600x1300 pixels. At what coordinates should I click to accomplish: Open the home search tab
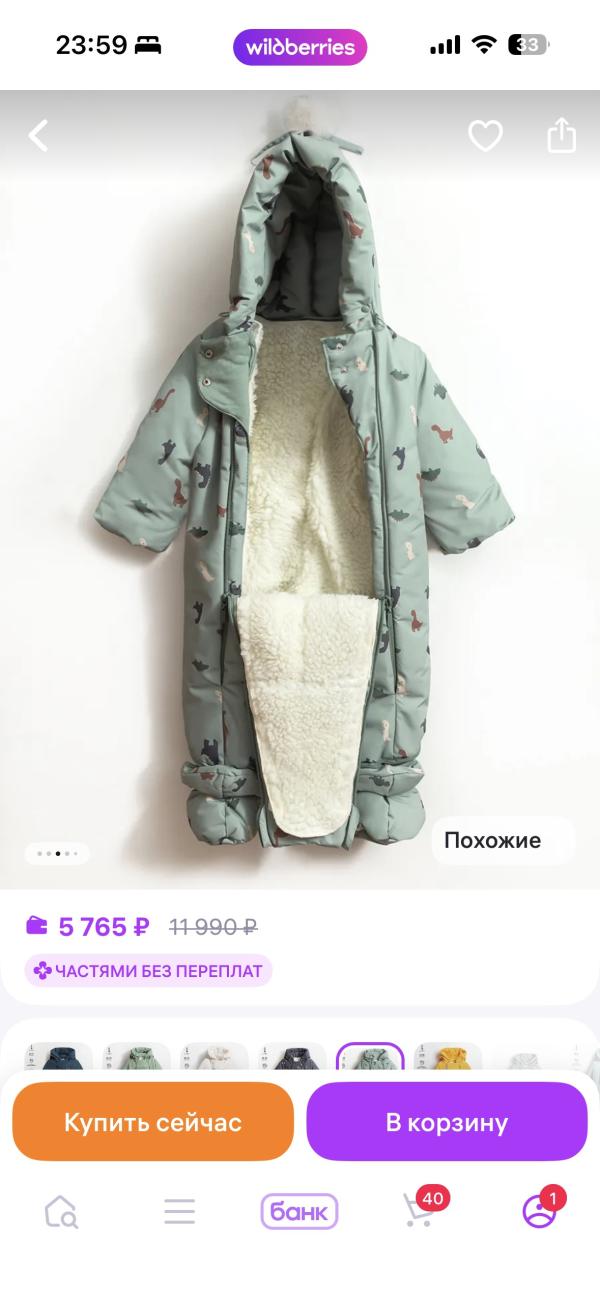click(61, 1212)
